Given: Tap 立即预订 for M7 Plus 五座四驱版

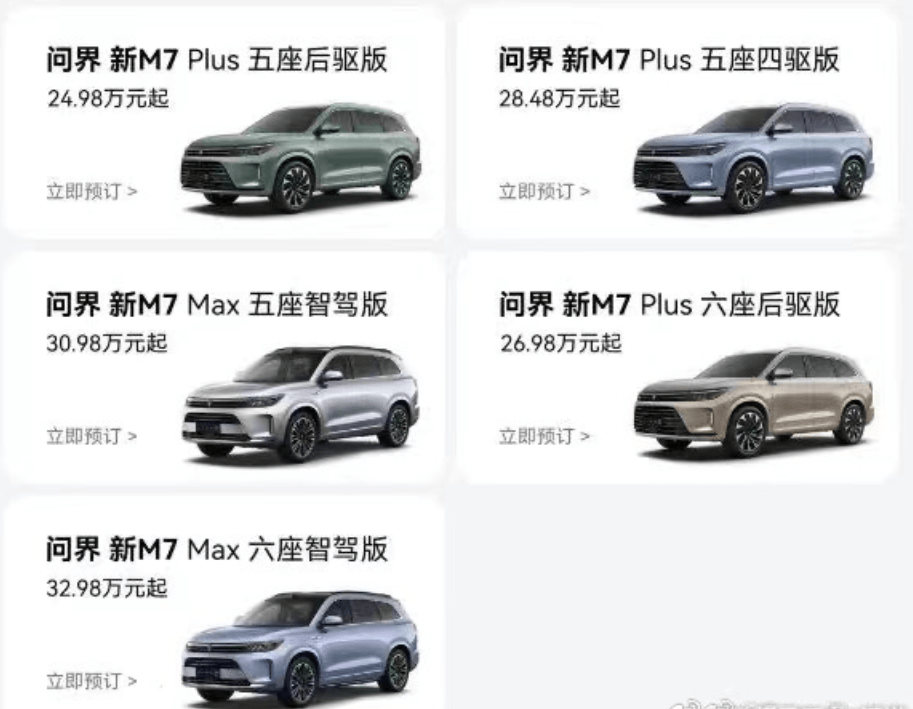Looking at the screenshot, I should [x=544, y=190].
